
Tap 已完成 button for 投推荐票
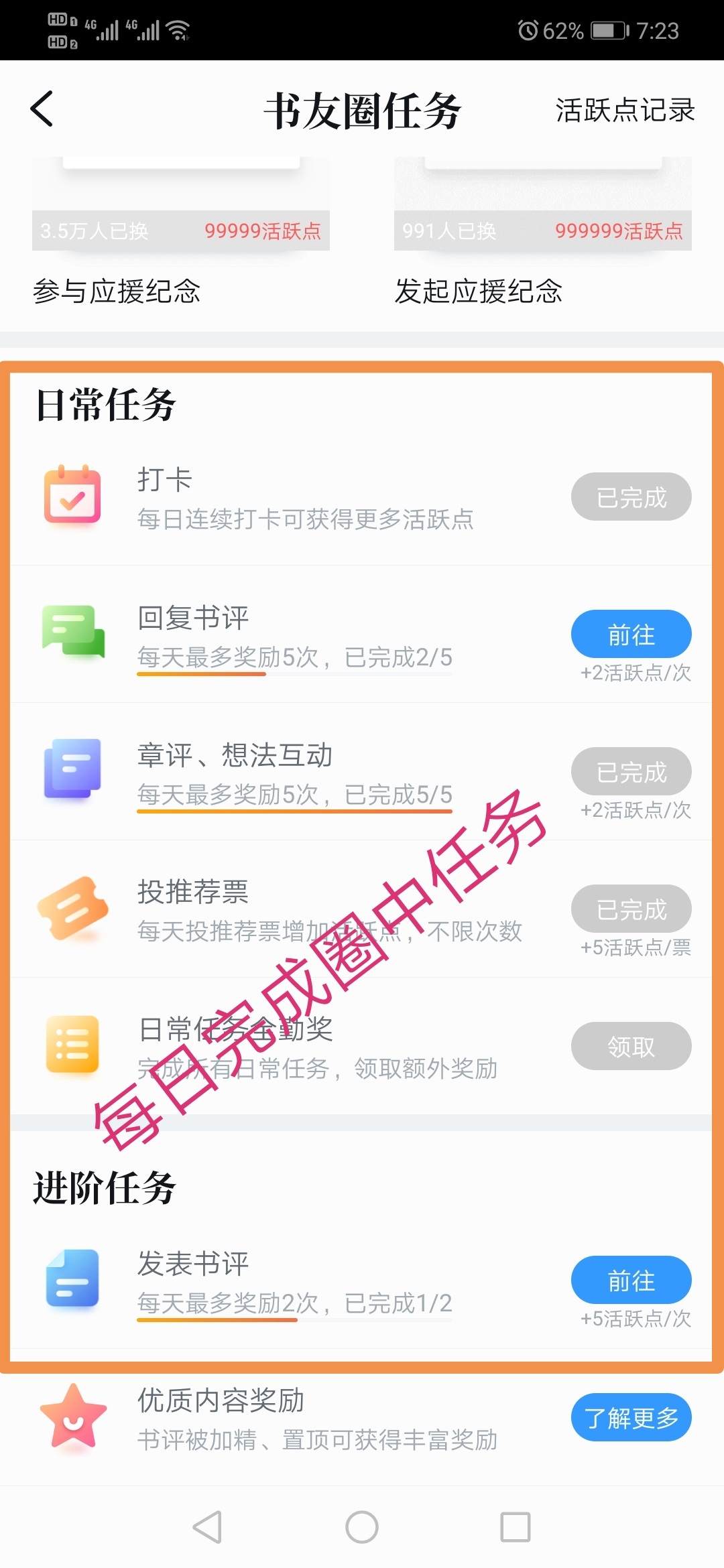coord(631,909)
